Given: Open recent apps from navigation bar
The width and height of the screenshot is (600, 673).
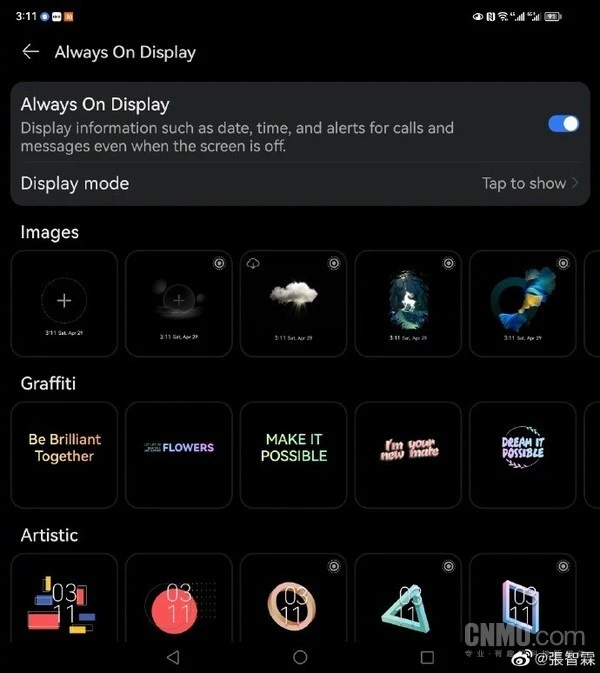Looking at the screenshot, I should click(x=427, y=657).
